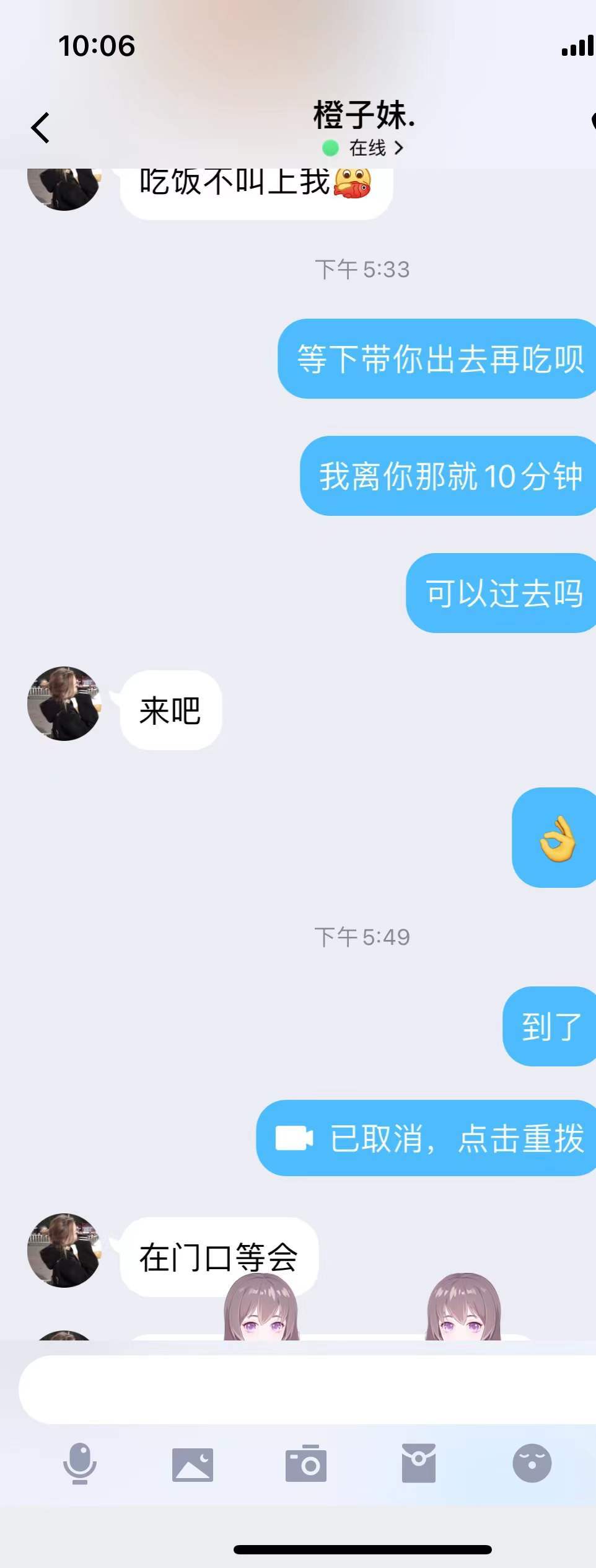
Task: Open the photo gallery picker
Action: [193, 1464]
